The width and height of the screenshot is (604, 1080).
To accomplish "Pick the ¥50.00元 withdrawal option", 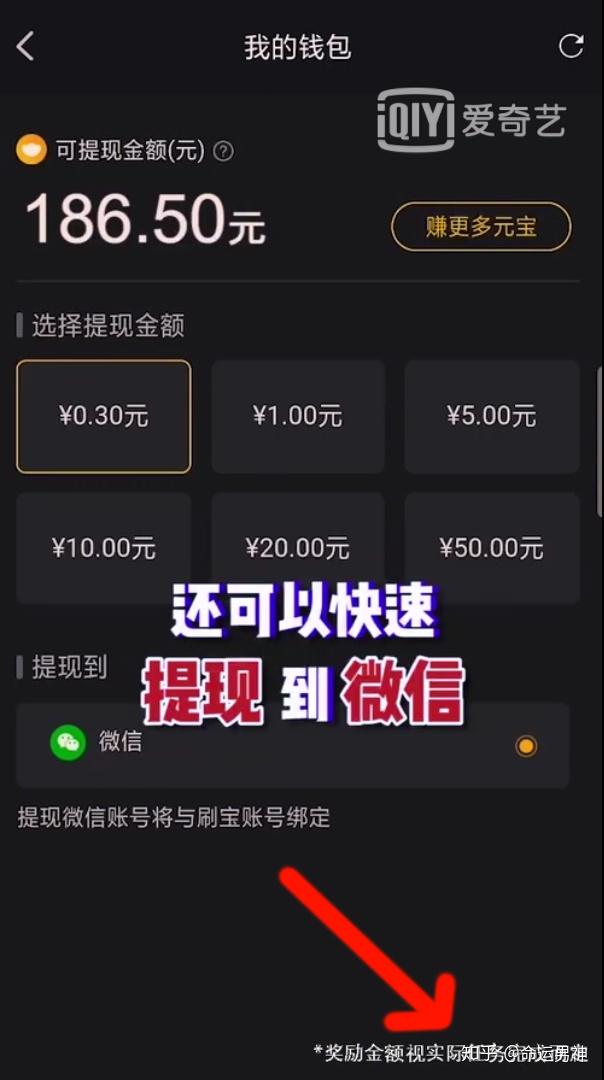I will click(491, 548).
